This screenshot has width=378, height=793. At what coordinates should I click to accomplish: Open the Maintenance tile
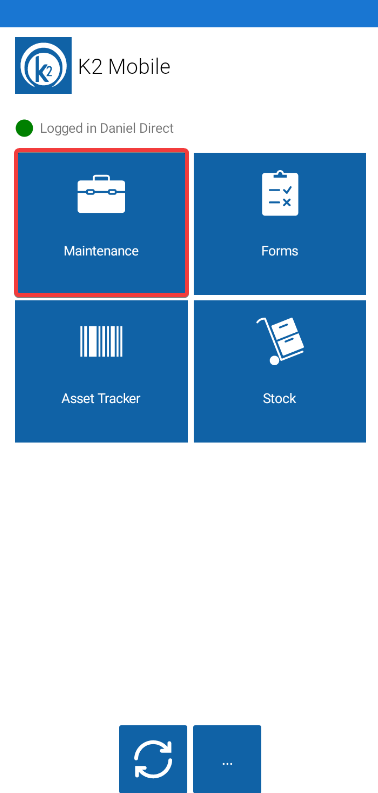pyautogui.click(x=101, y=223)
